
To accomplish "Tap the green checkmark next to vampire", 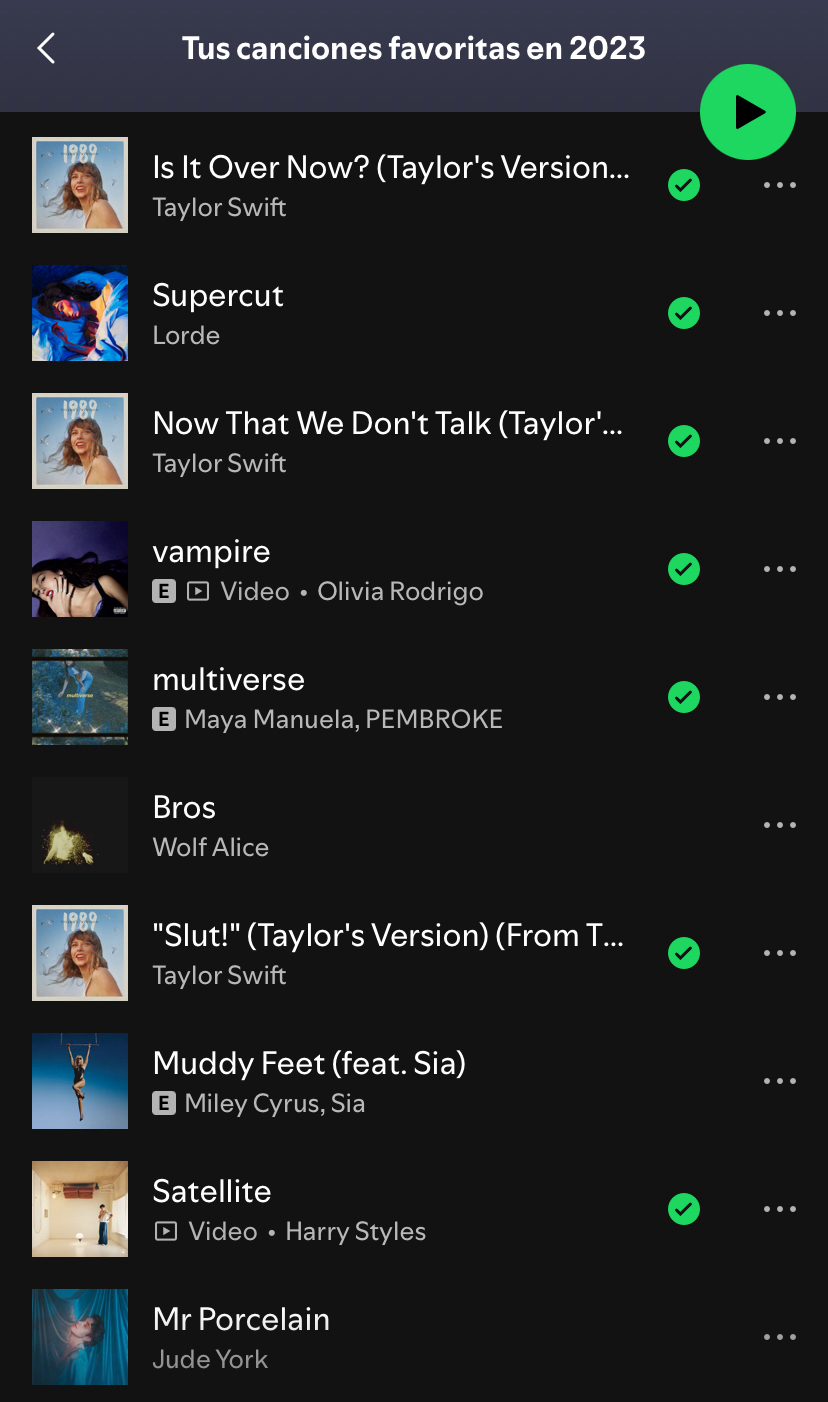I will 684,569.
